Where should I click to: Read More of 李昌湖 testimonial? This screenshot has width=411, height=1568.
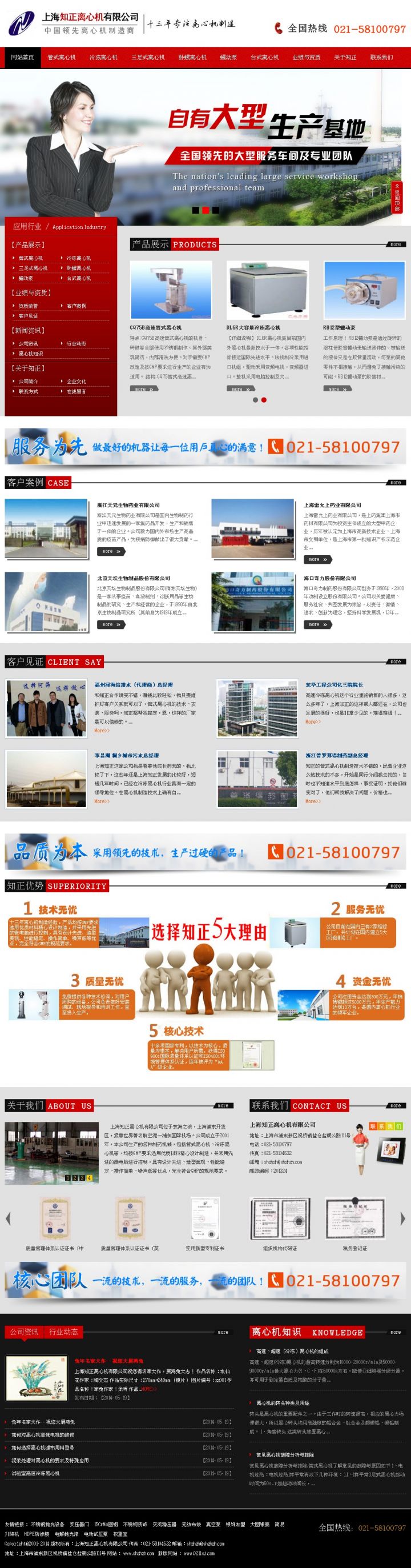[x=102, y=801]
